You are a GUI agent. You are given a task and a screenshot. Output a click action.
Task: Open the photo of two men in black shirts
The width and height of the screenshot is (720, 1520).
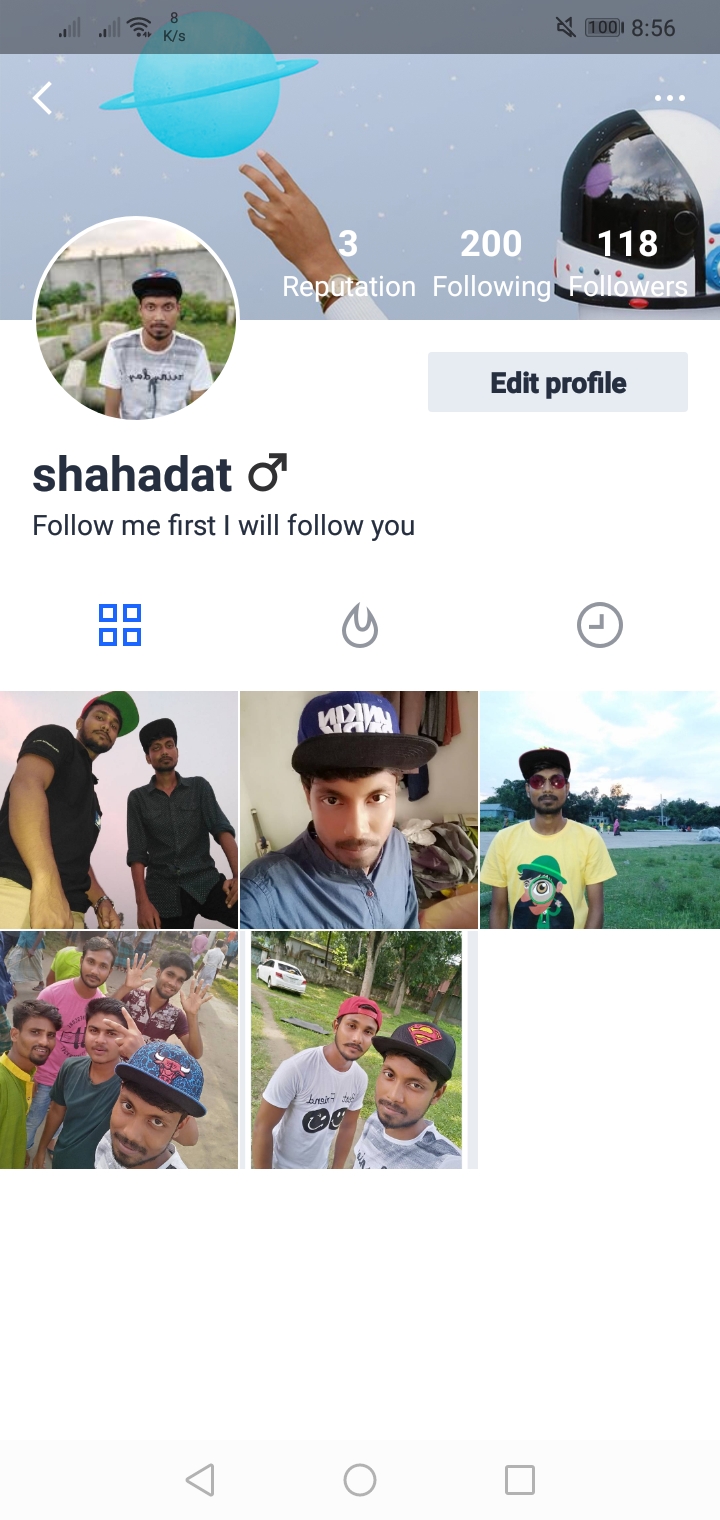click(x=119, y=810)
